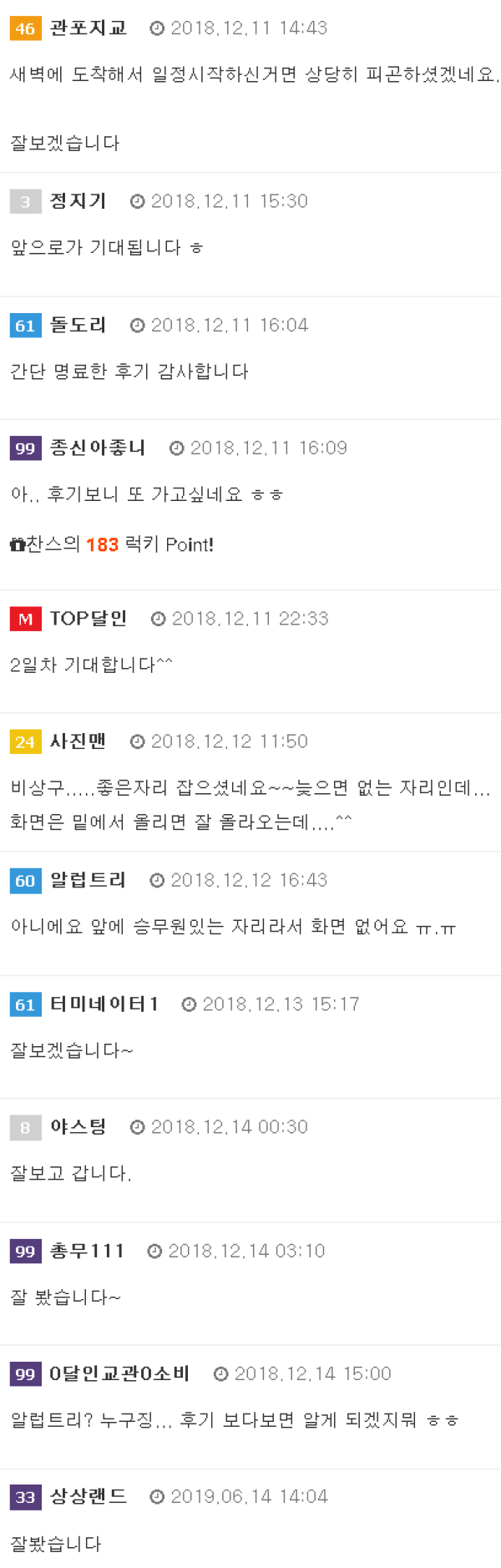Screen dimensions: 501x1568
Task: Open 알럽트리's user page
Action: (88, 880)
